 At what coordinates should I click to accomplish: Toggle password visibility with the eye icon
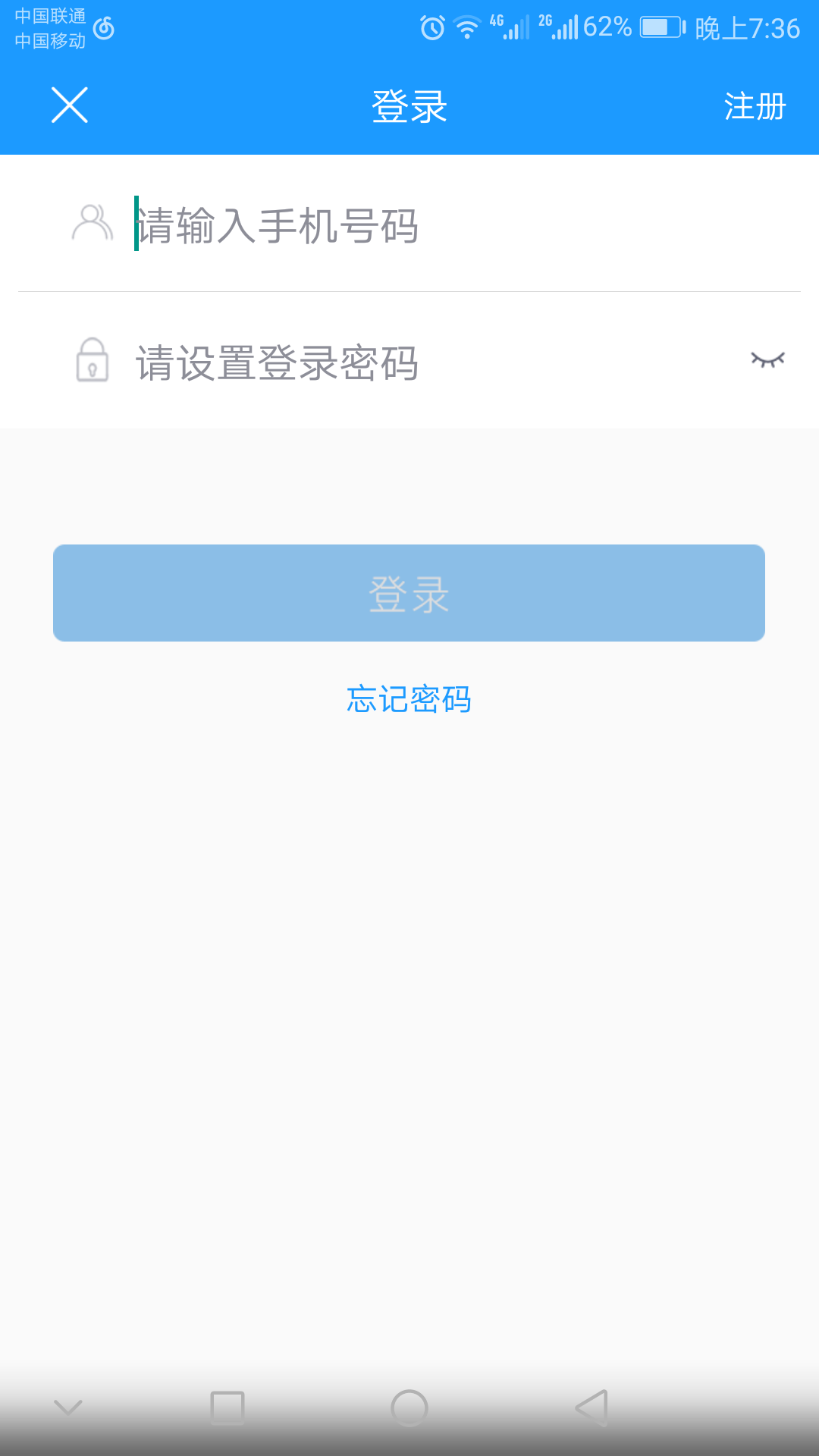[x=767, y=359]
